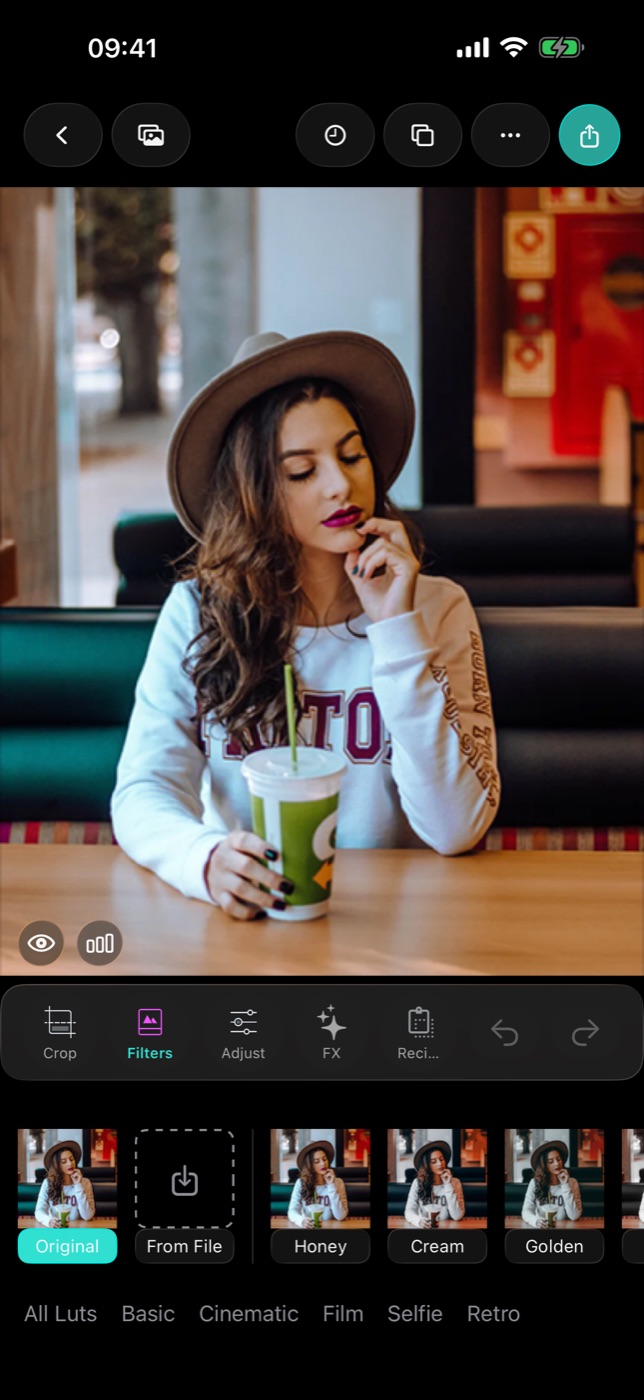This screenshot has width=644, height=1400.
Task: Share or export the edited photo
Action: click(589, 135)
